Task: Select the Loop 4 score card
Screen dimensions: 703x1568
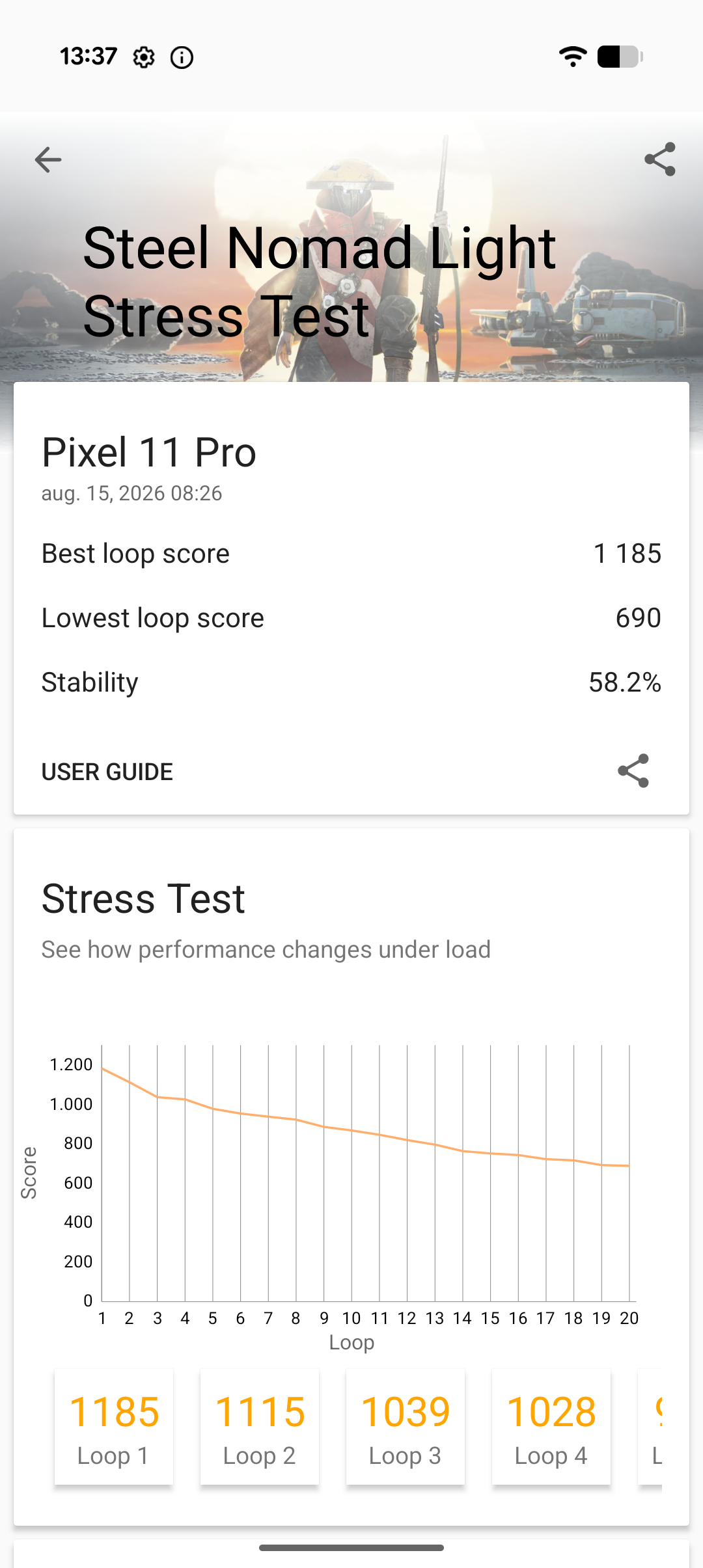Action: pyautogui.click(x=551, y=1427)
